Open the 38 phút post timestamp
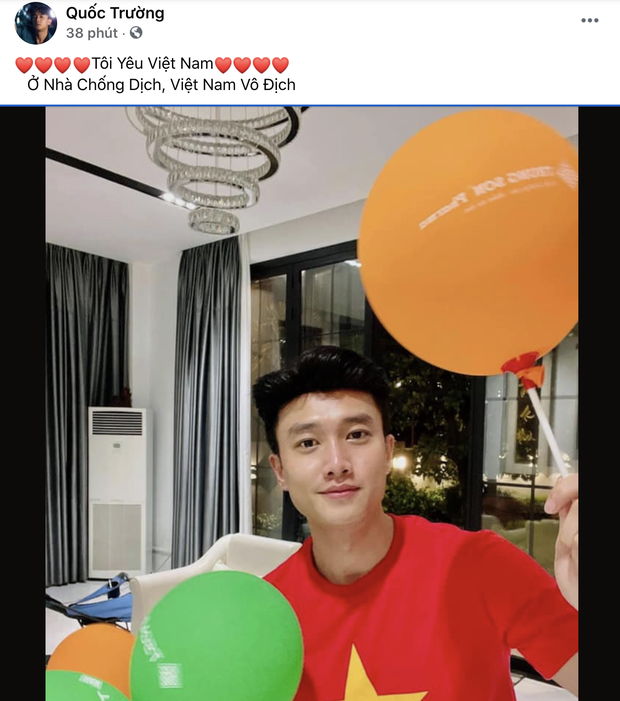 (x=89, y=33)
